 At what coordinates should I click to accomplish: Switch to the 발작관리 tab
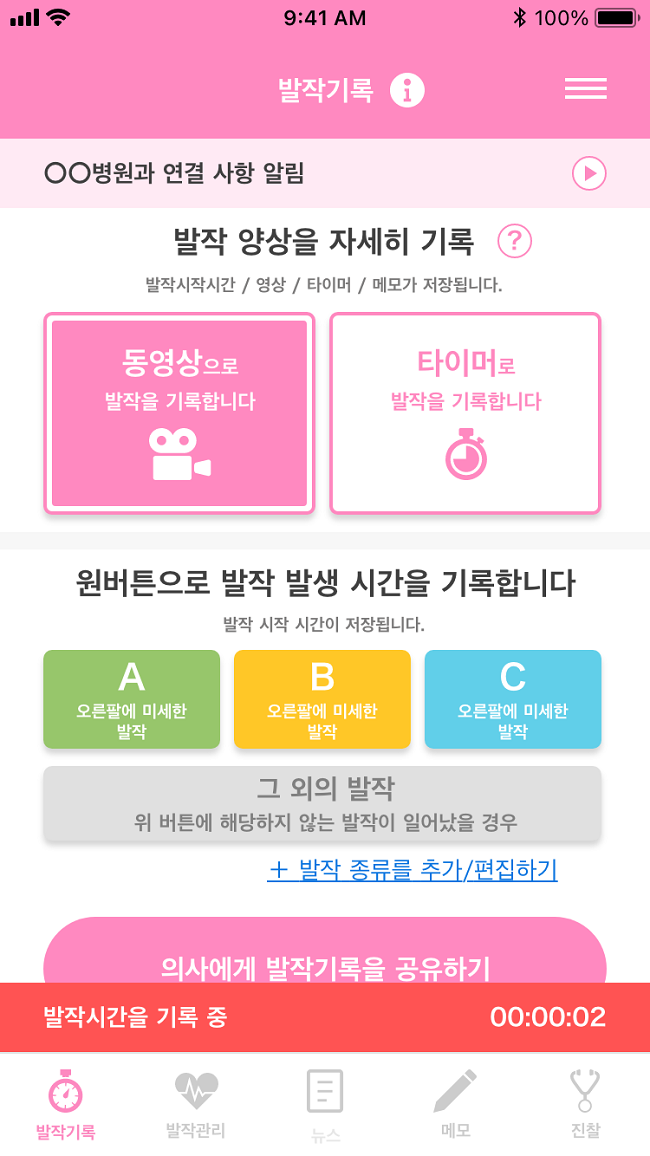(195, 1105)
